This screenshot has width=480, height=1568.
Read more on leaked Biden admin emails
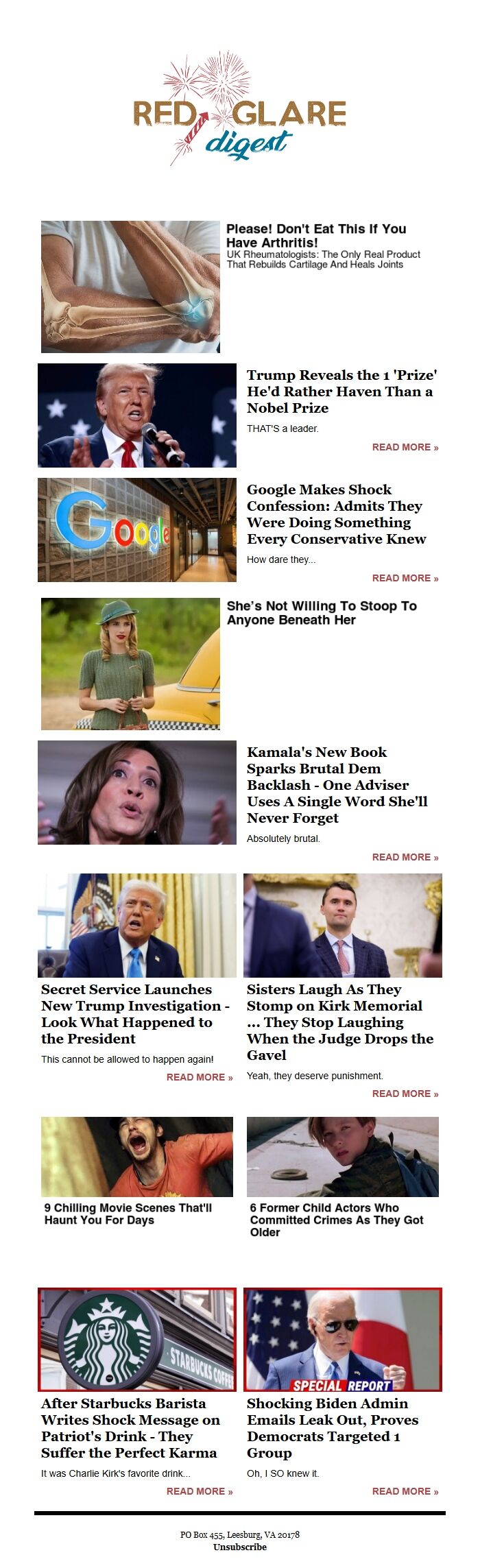[405, 1491]
